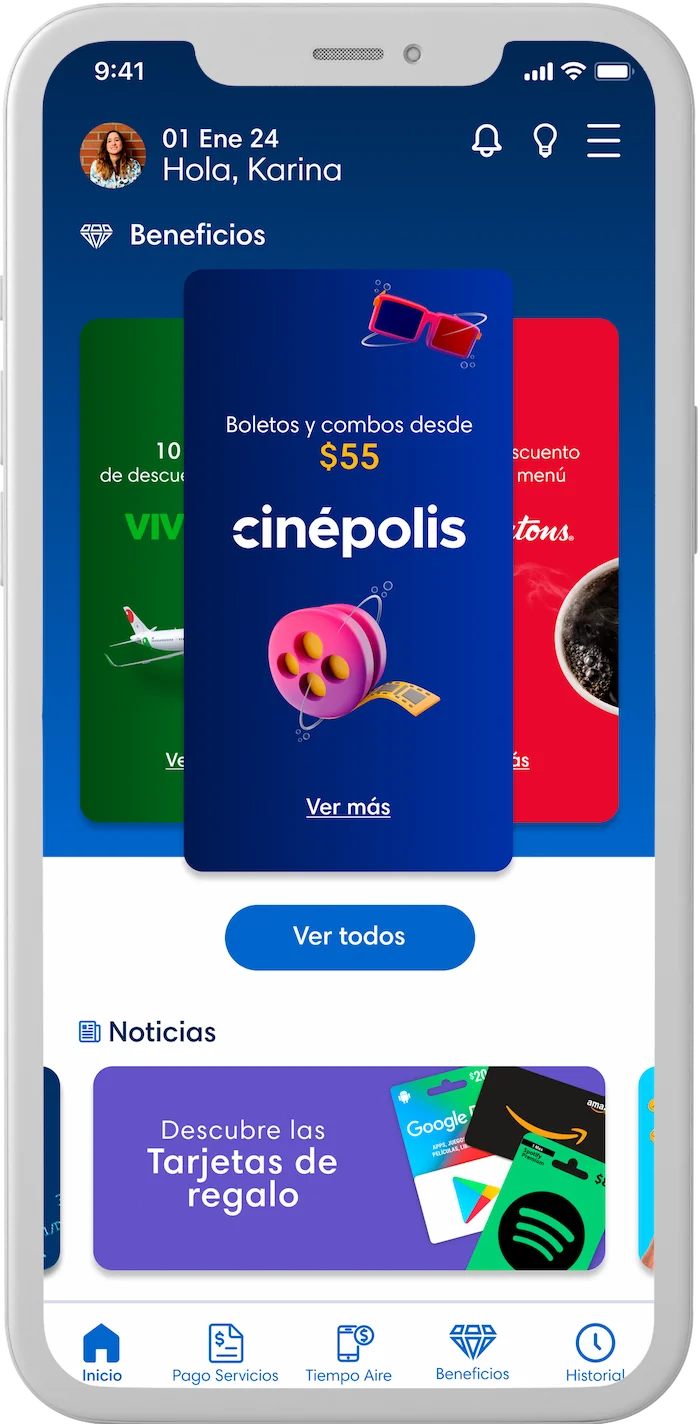This screenshot has height=1424, width=700.
Task: Open the Beneficios tab
Action: [472, 1354]
